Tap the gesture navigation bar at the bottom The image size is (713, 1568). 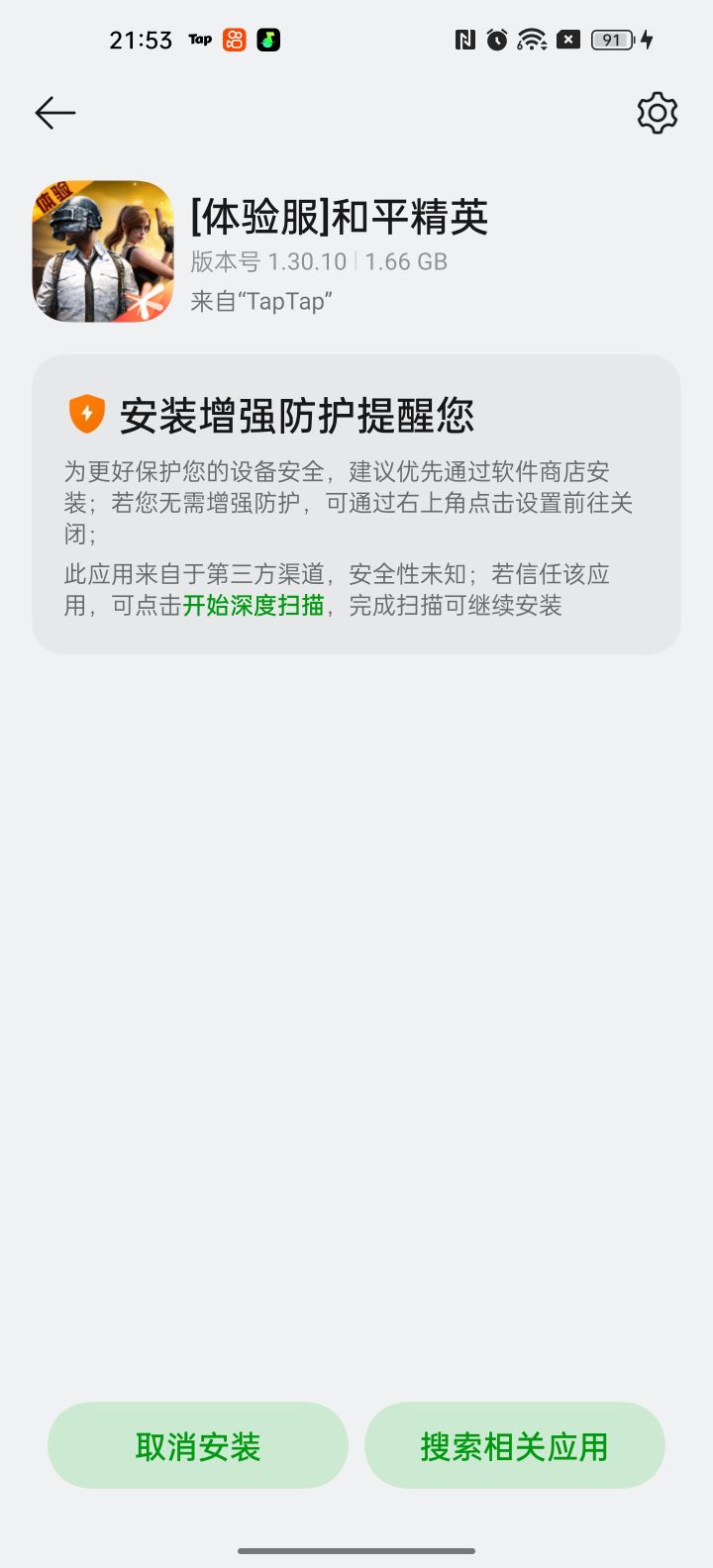point(356,1551)
